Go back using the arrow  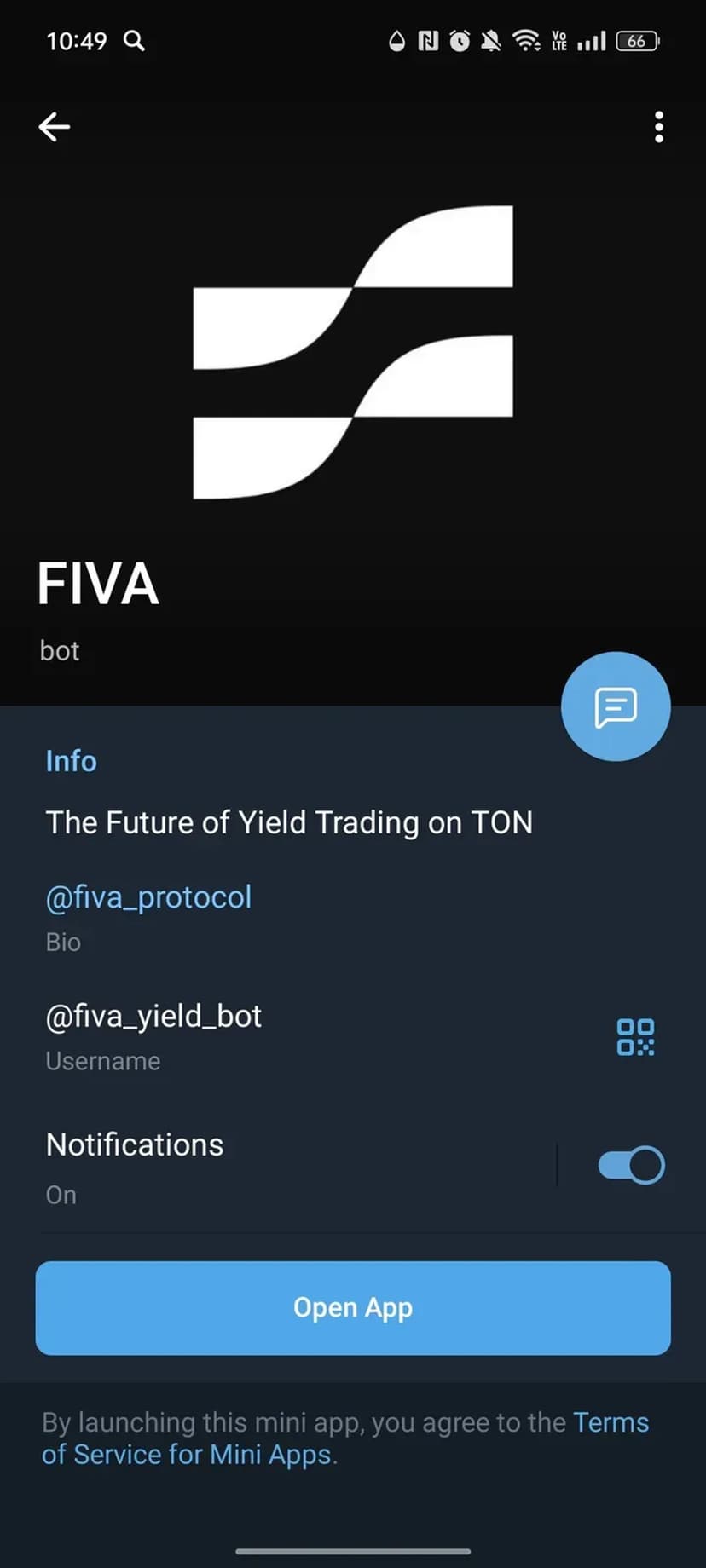point(55,127)
